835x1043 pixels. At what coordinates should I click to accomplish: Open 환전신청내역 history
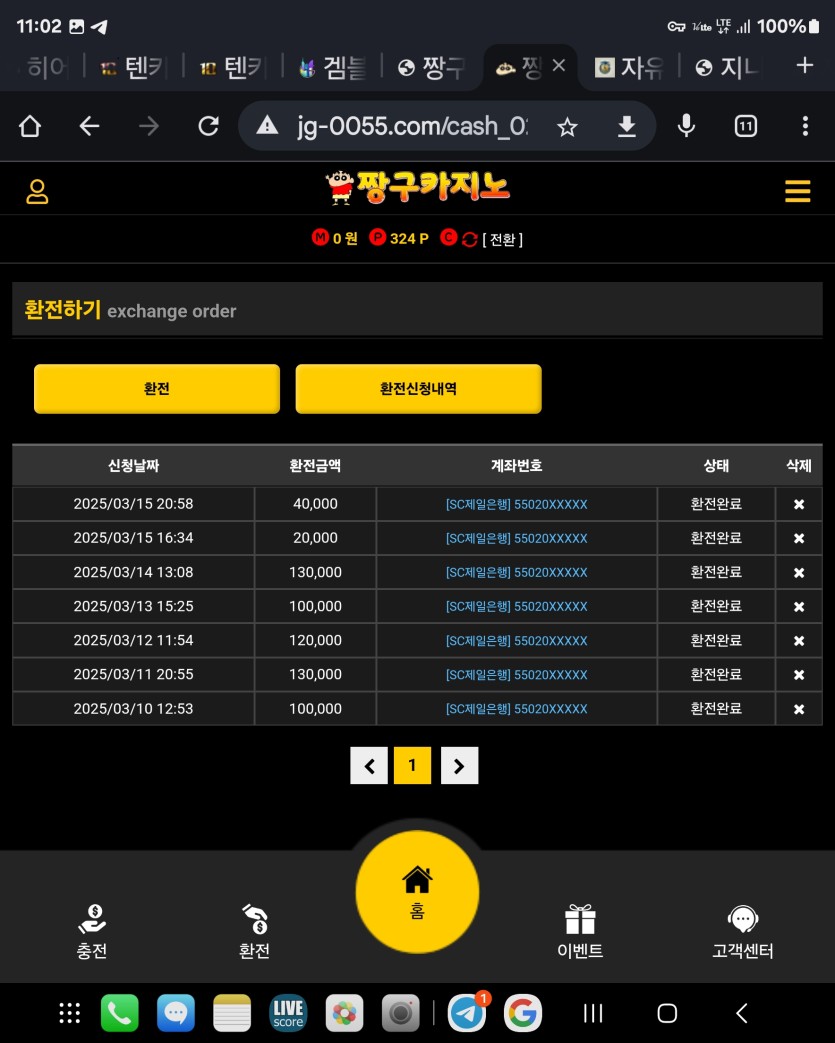click(418, 389)
